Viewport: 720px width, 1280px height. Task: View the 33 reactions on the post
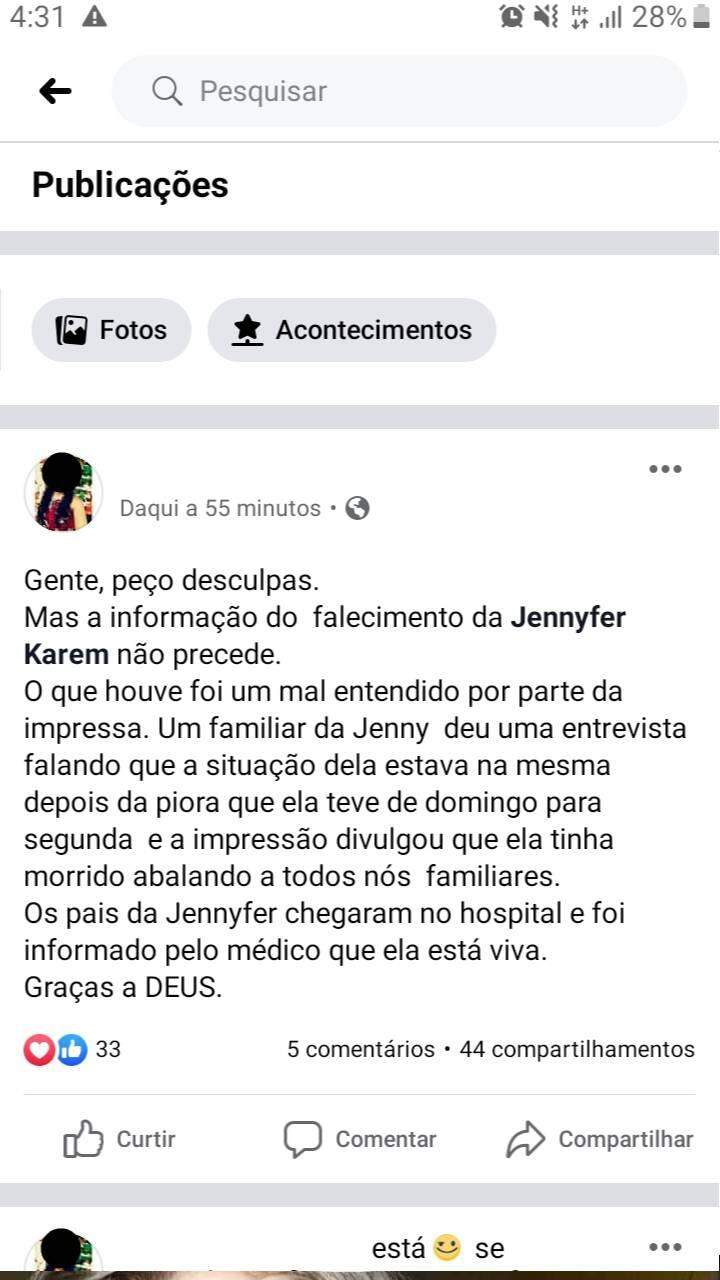coord(72,1049)
